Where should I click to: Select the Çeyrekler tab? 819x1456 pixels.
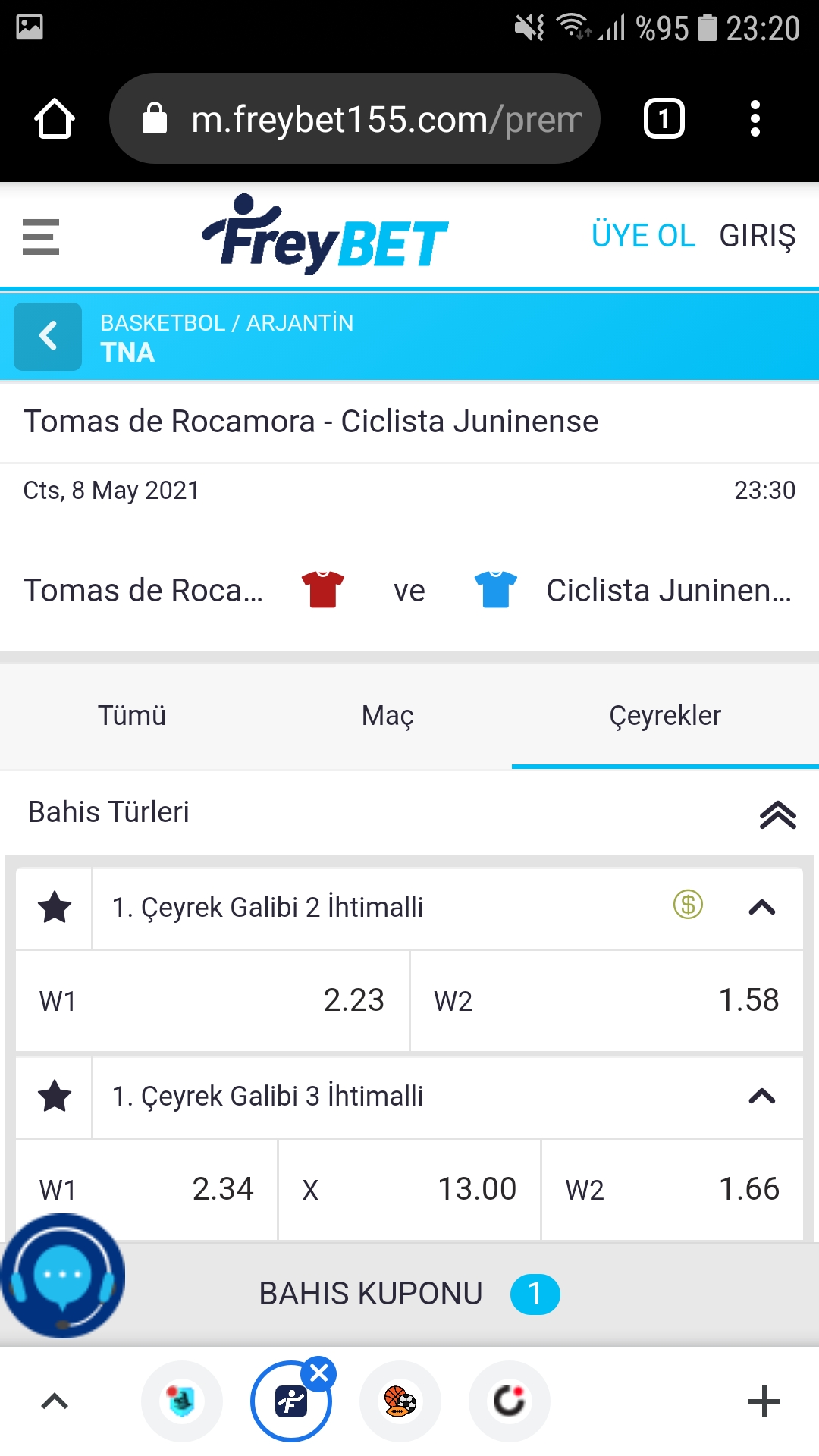click(665, 716)
